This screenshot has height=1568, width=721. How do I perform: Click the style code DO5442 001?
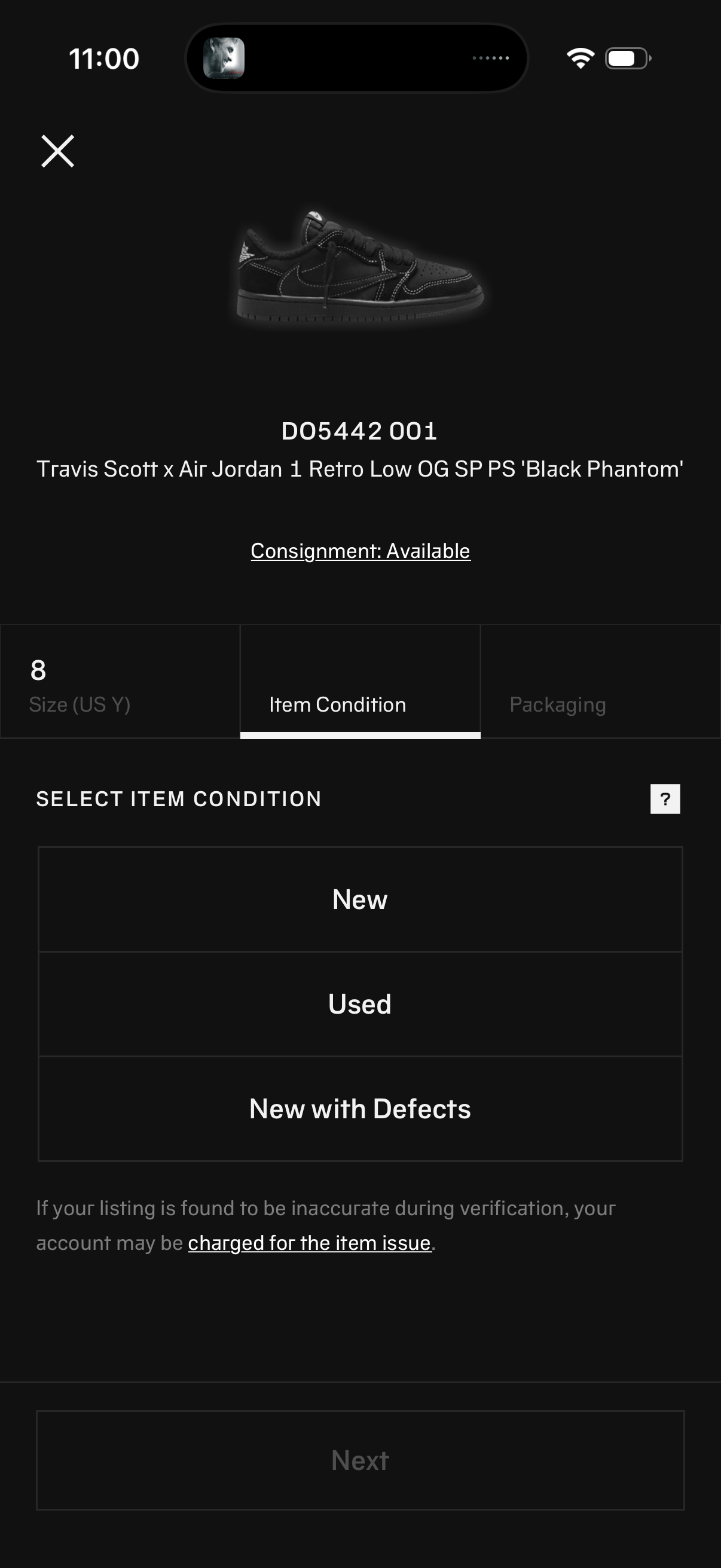360,431
